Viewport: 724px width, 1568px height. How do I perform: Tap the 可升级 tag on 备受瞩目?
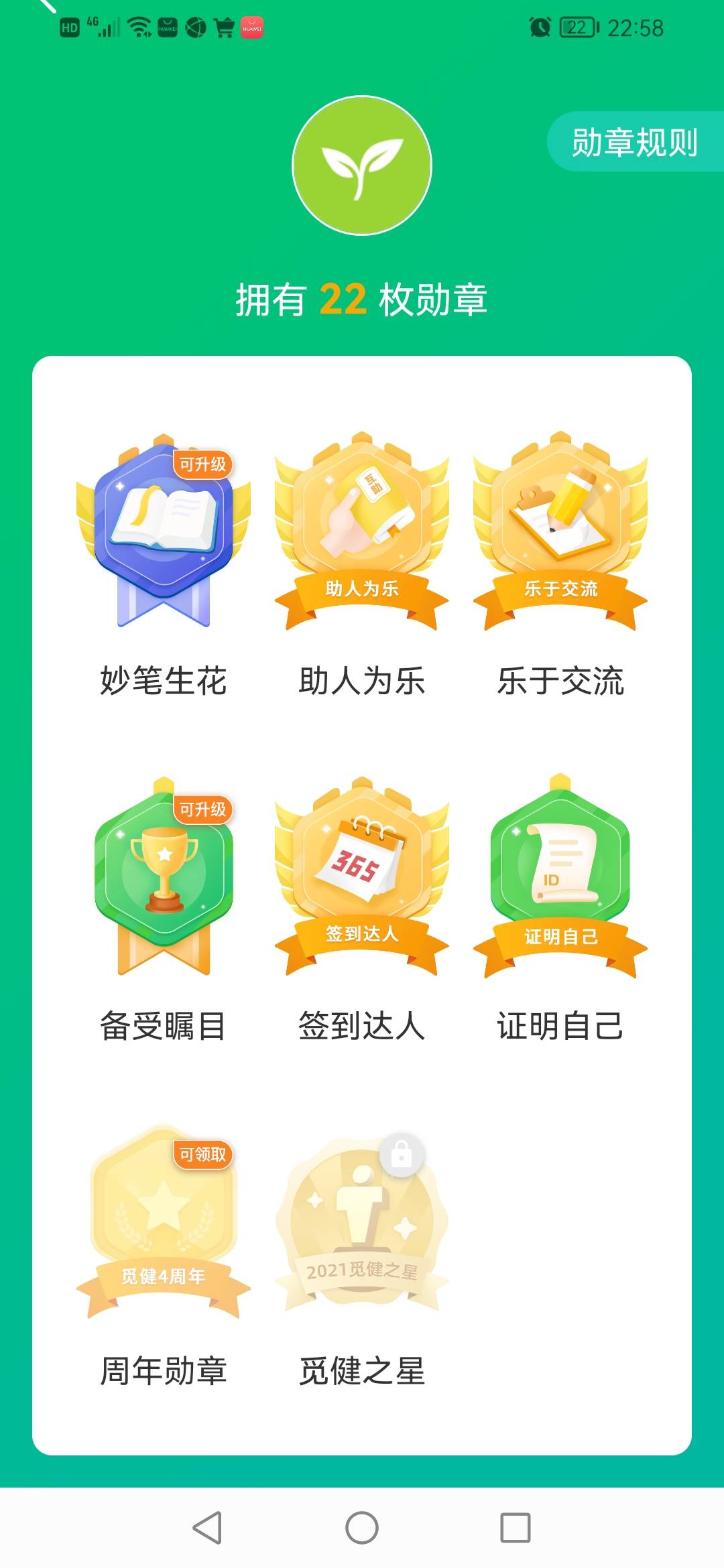click(204, 811)
